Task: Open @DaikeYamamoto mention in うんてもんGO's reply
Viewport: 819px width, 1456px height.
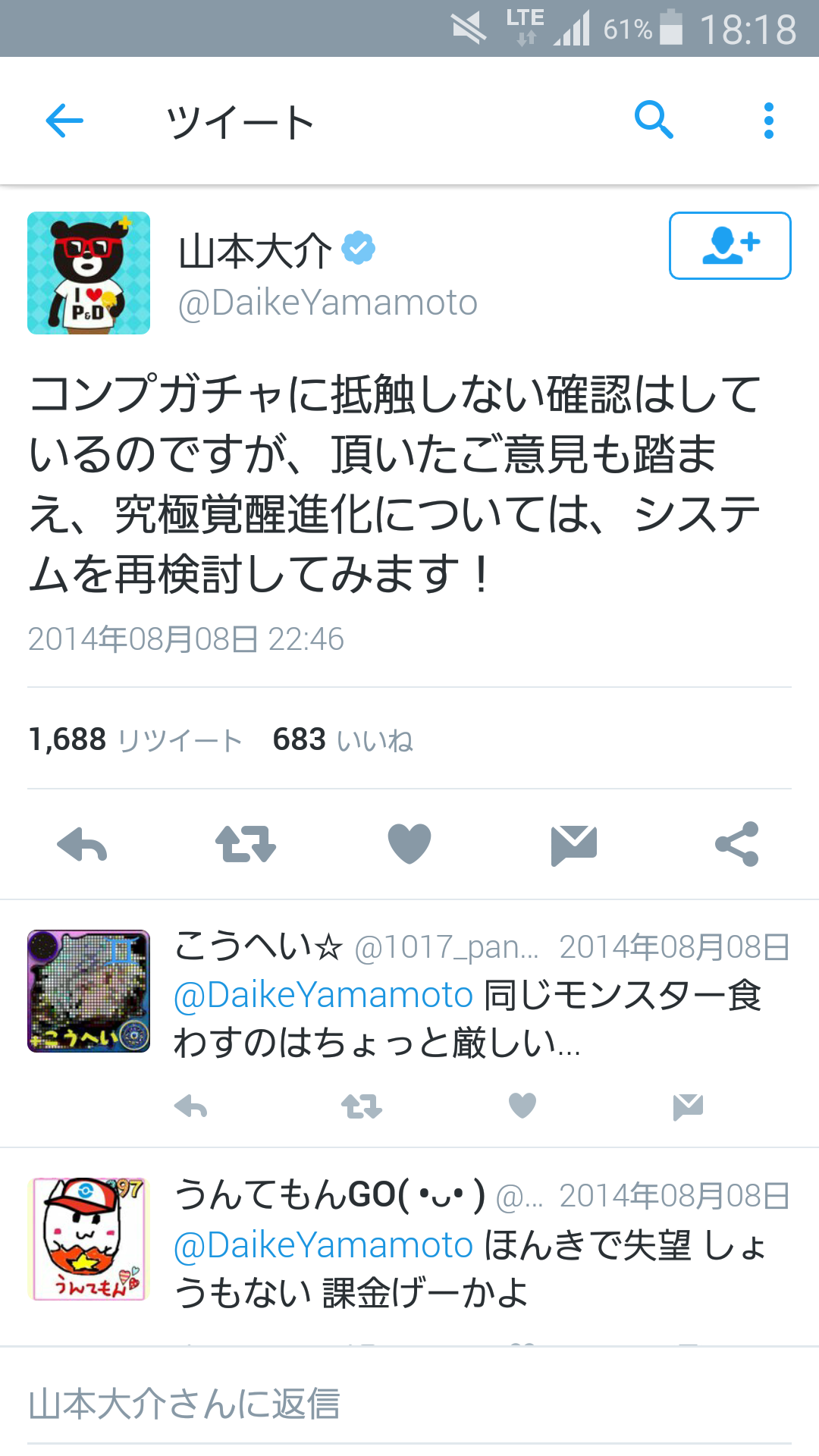Action: coord(324,1244)
